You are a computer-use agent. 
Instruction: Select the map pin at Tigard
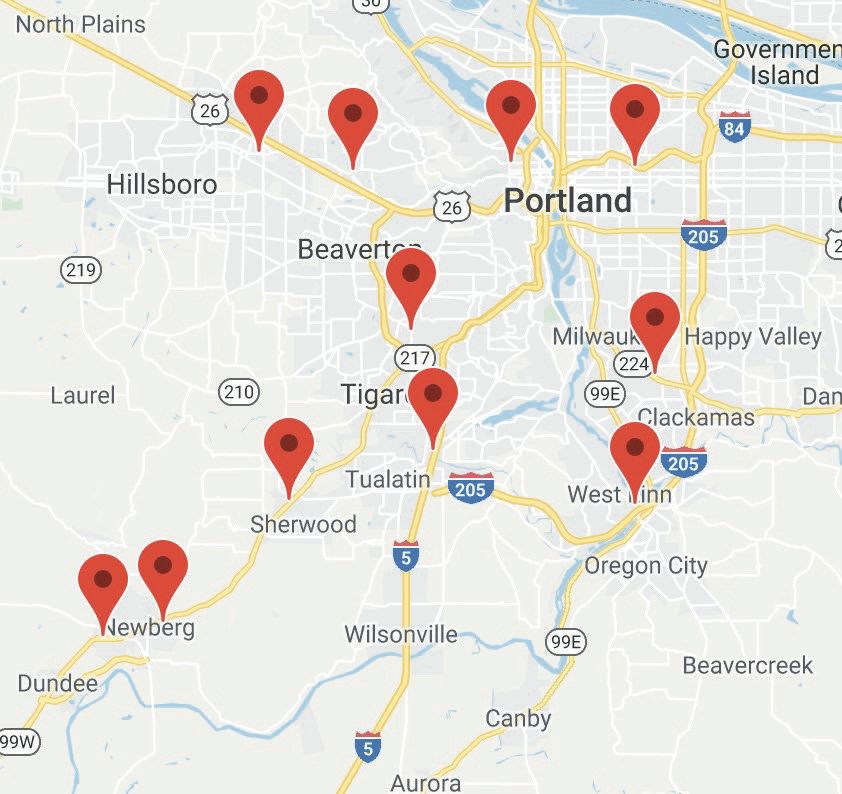433,396
